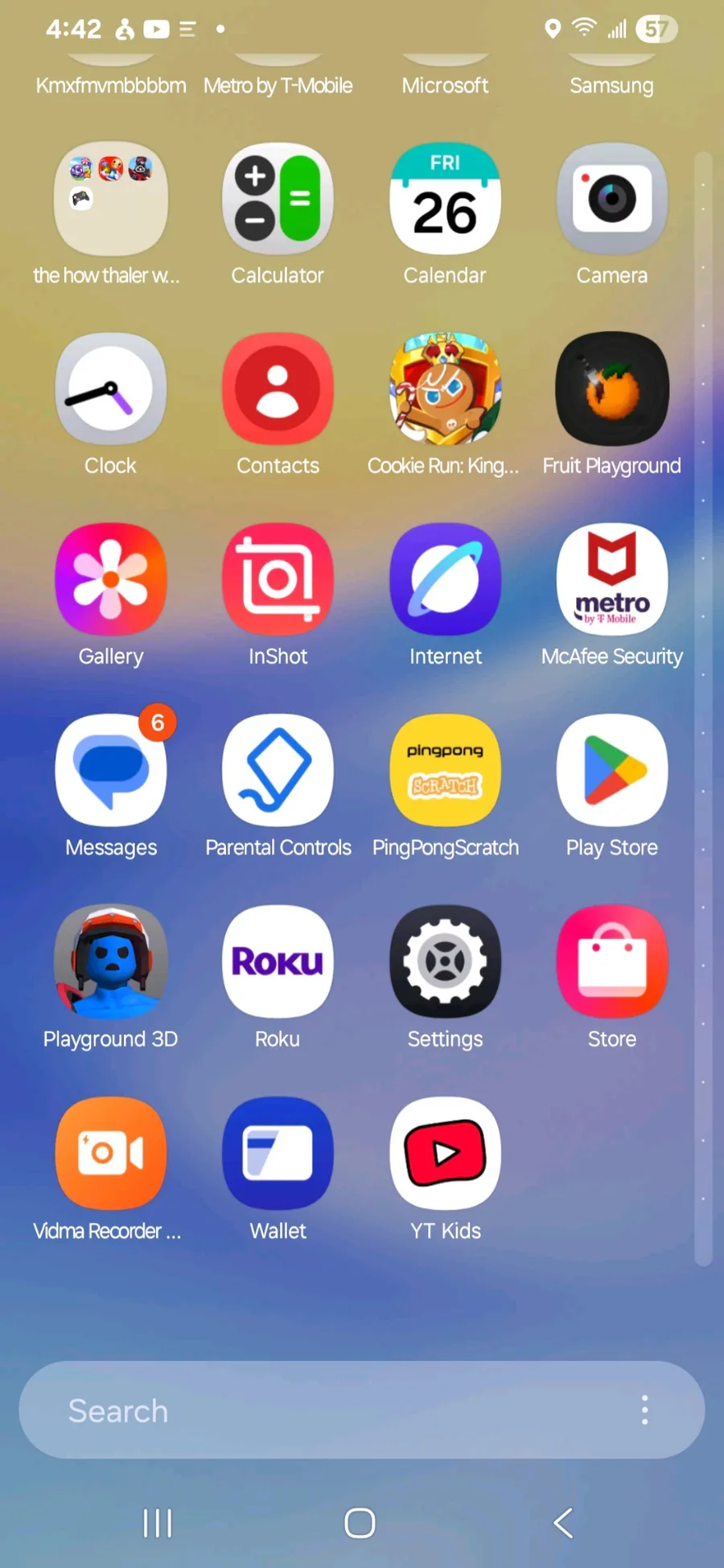The image size is (724, 1568).
Task: Open the Calculator app
Action: pyautogui.click(x=278, y=199)
